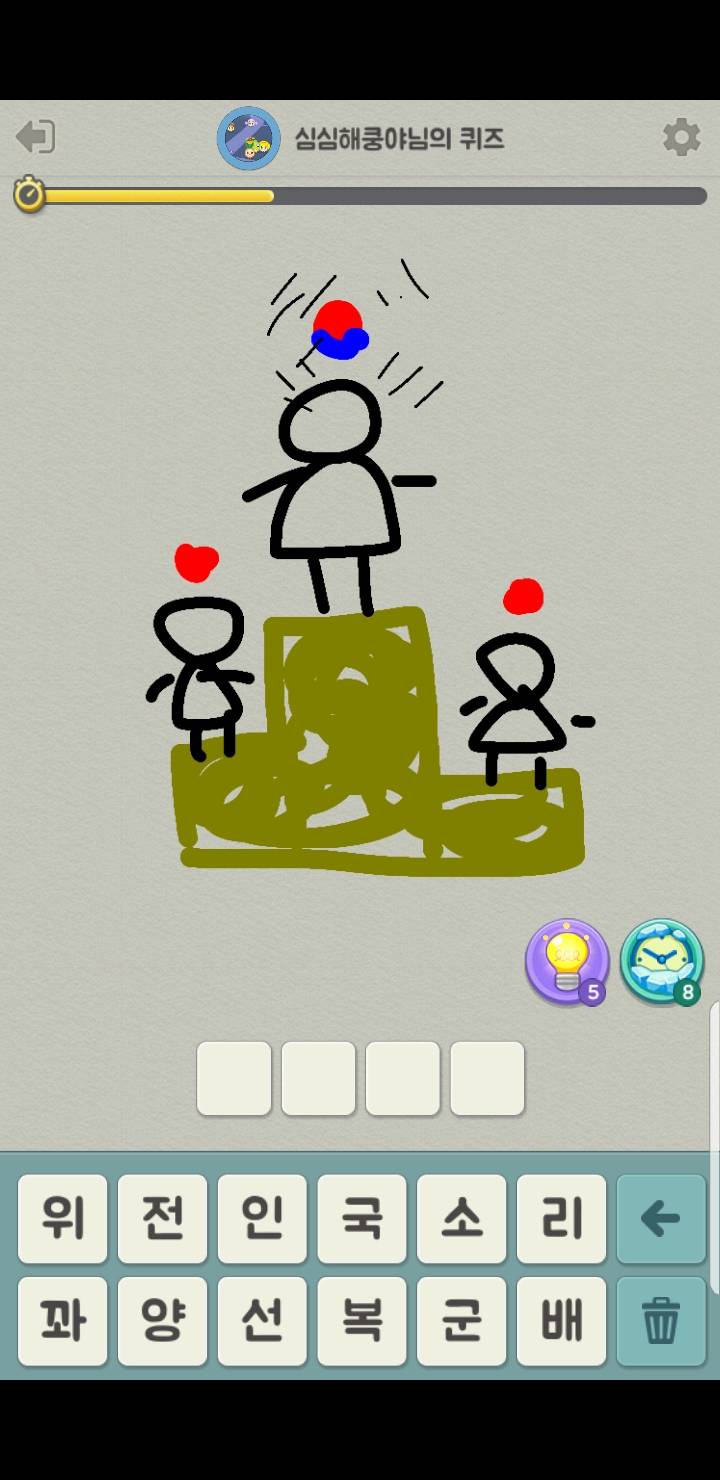This screenshot has width=720, height=1480.
Task: Use the freeze clock item
Action: pyautogui.click(x=661, y=961)
